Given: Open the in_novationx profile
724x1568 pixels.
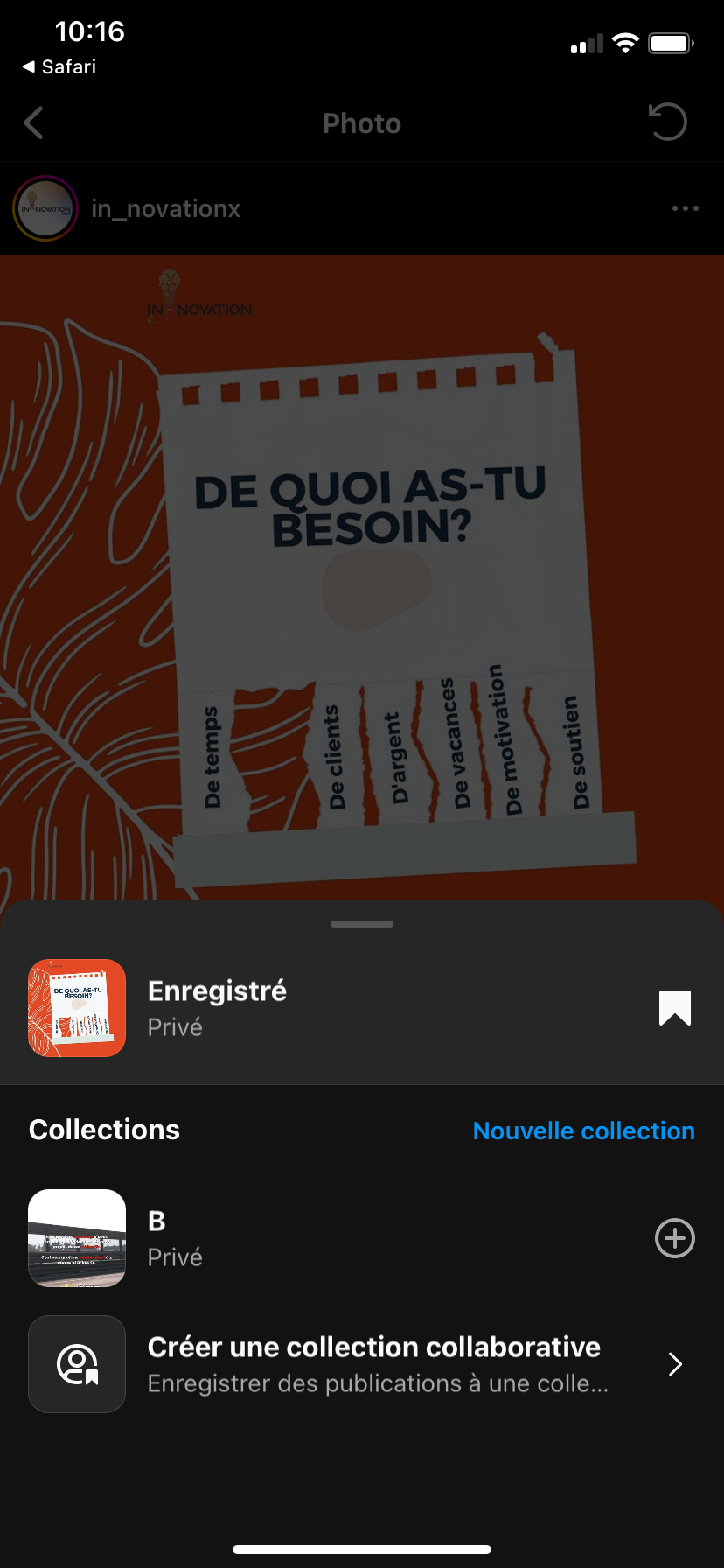Looking at the screenshot, I should tap(165, 208).
